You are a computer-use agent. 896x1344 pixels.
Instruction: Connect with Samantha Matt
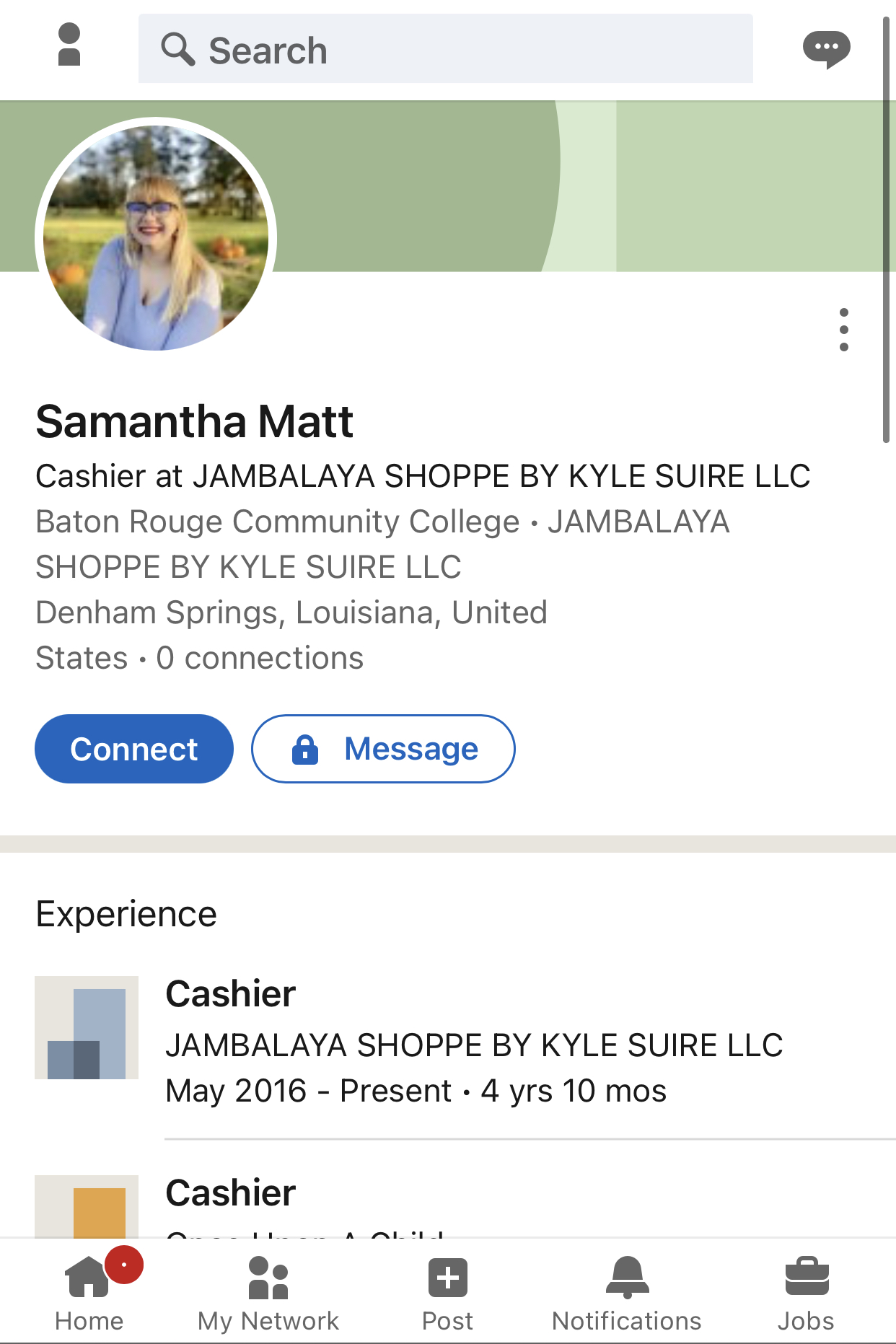(134, 749)
